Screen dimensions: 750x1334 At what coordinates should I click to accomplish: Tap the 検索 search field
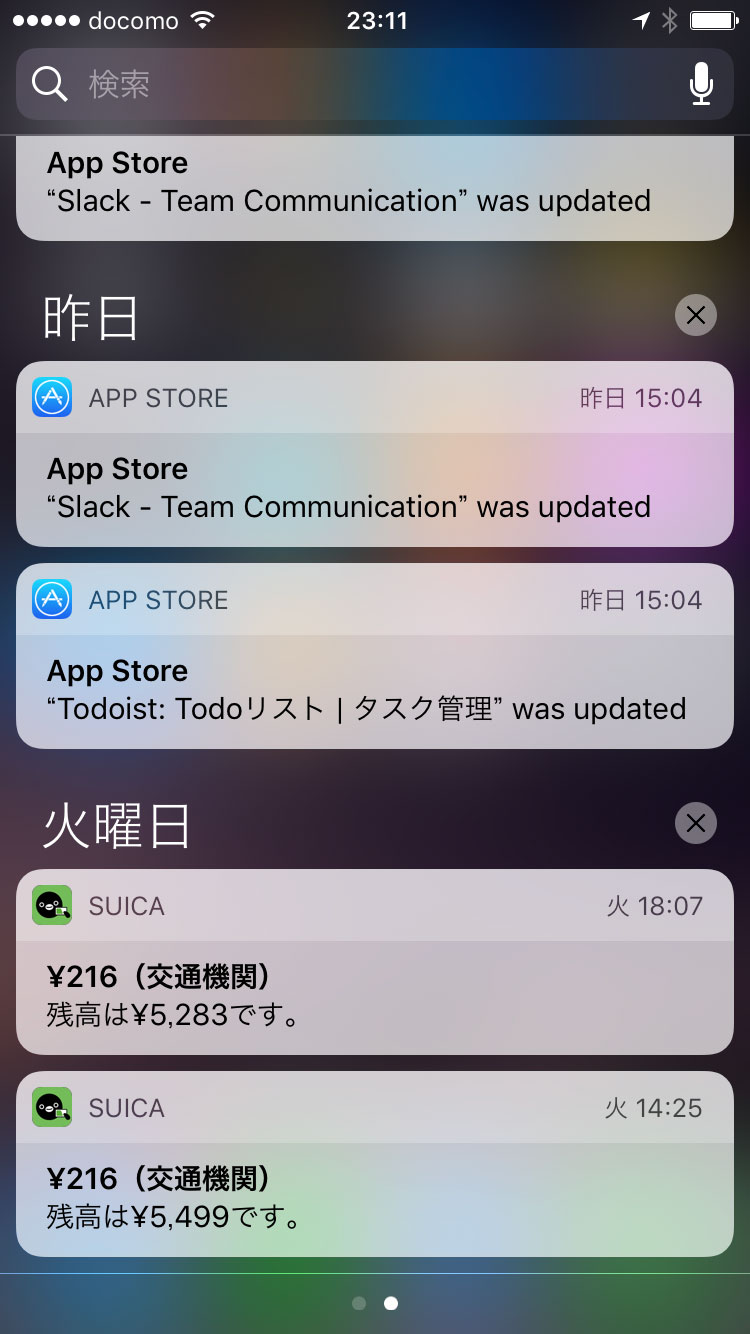pos(375,84)
